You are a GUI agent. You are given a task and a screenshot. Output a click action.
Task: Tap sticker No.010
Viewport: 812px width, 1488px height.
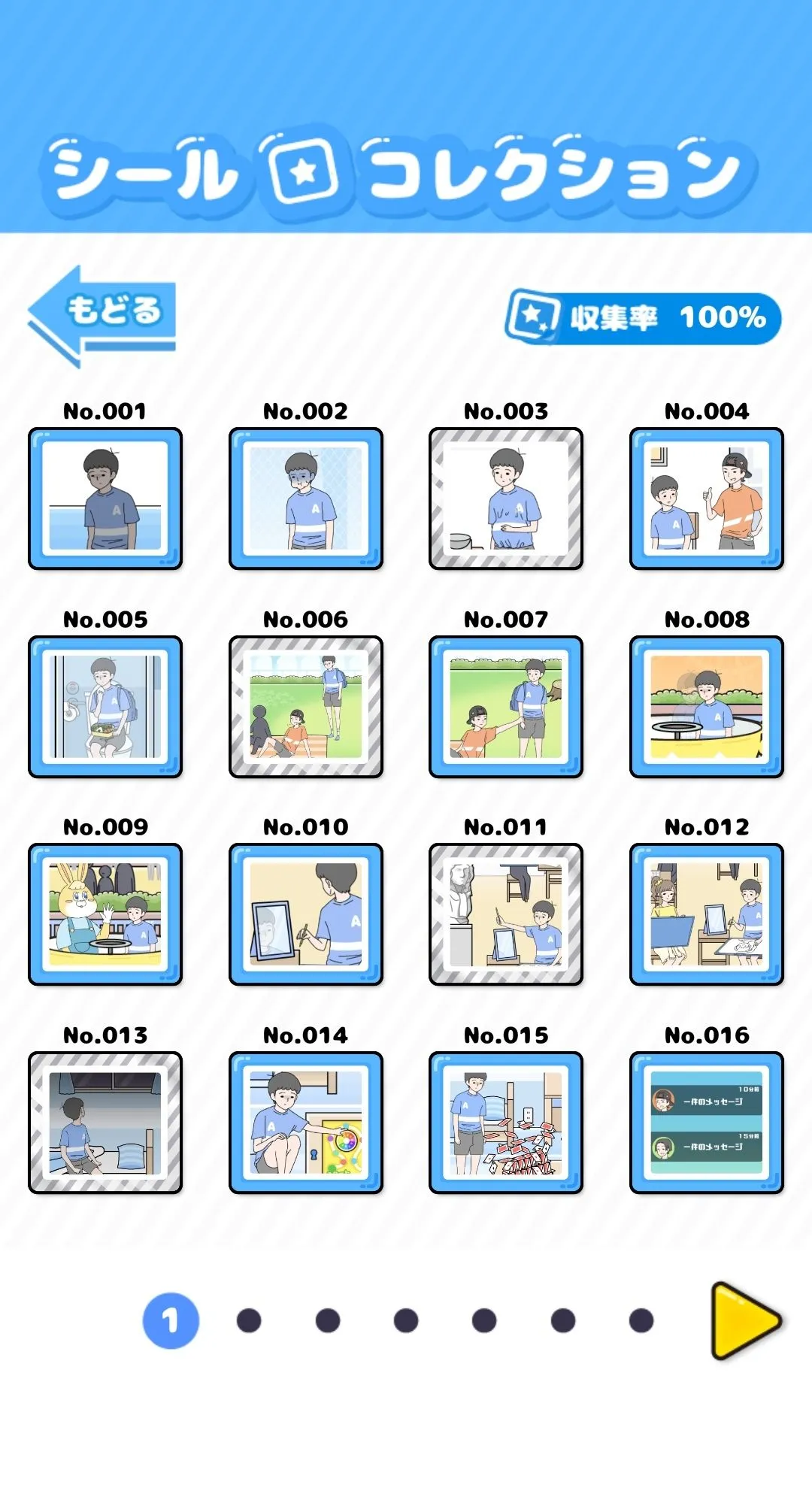tap(306, 914)
